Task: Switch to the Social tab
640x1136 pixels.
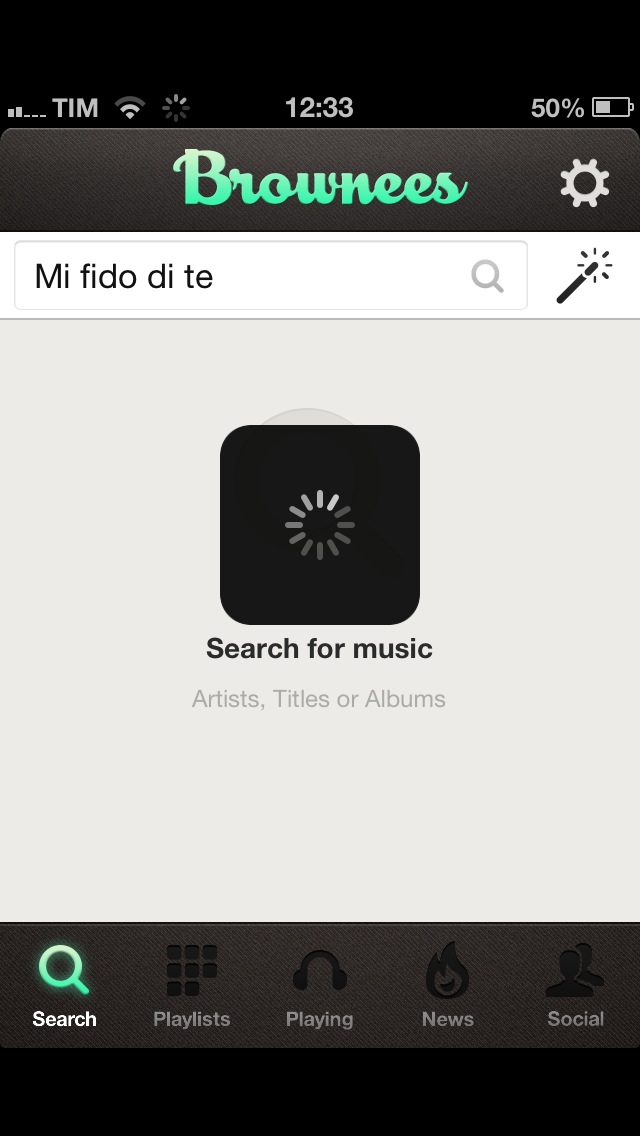Action: (575, 985)
